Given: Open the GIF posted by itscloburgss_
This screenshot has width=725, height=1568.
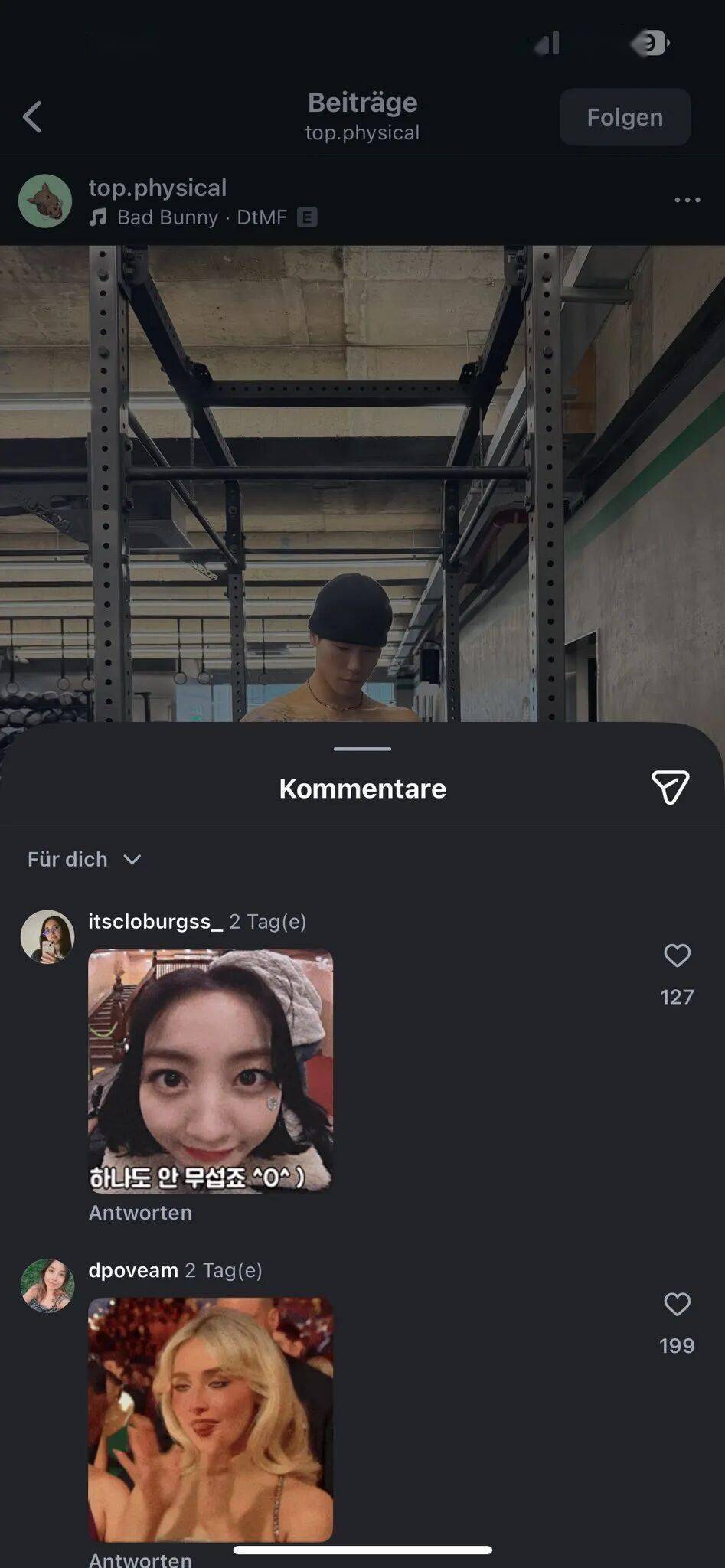Looking at the screenshot, I should pos(210,1072).
